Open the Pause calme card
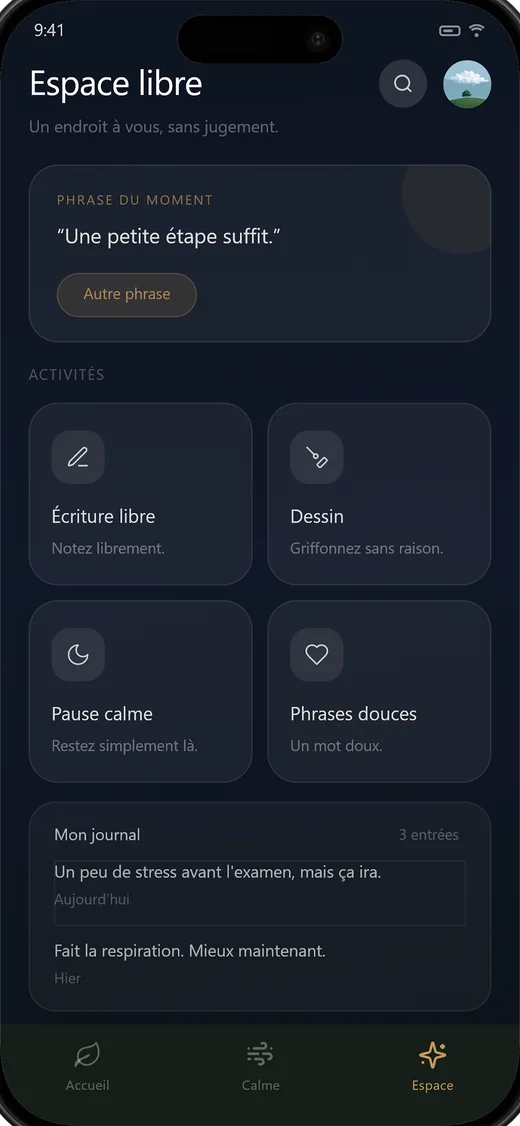 (x=141, y=692)
